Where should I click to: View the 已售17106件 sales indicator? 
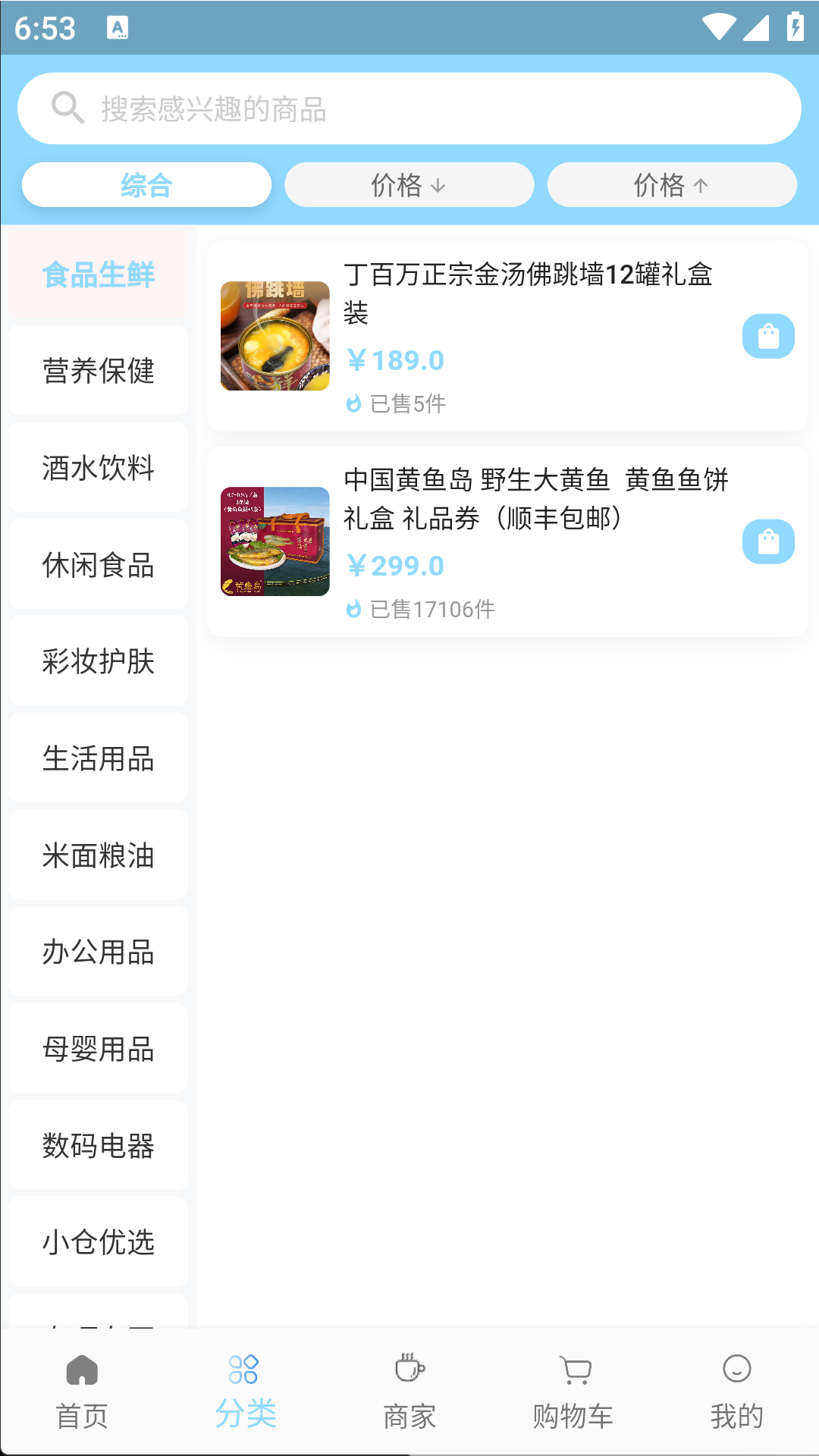pos(422,607)
